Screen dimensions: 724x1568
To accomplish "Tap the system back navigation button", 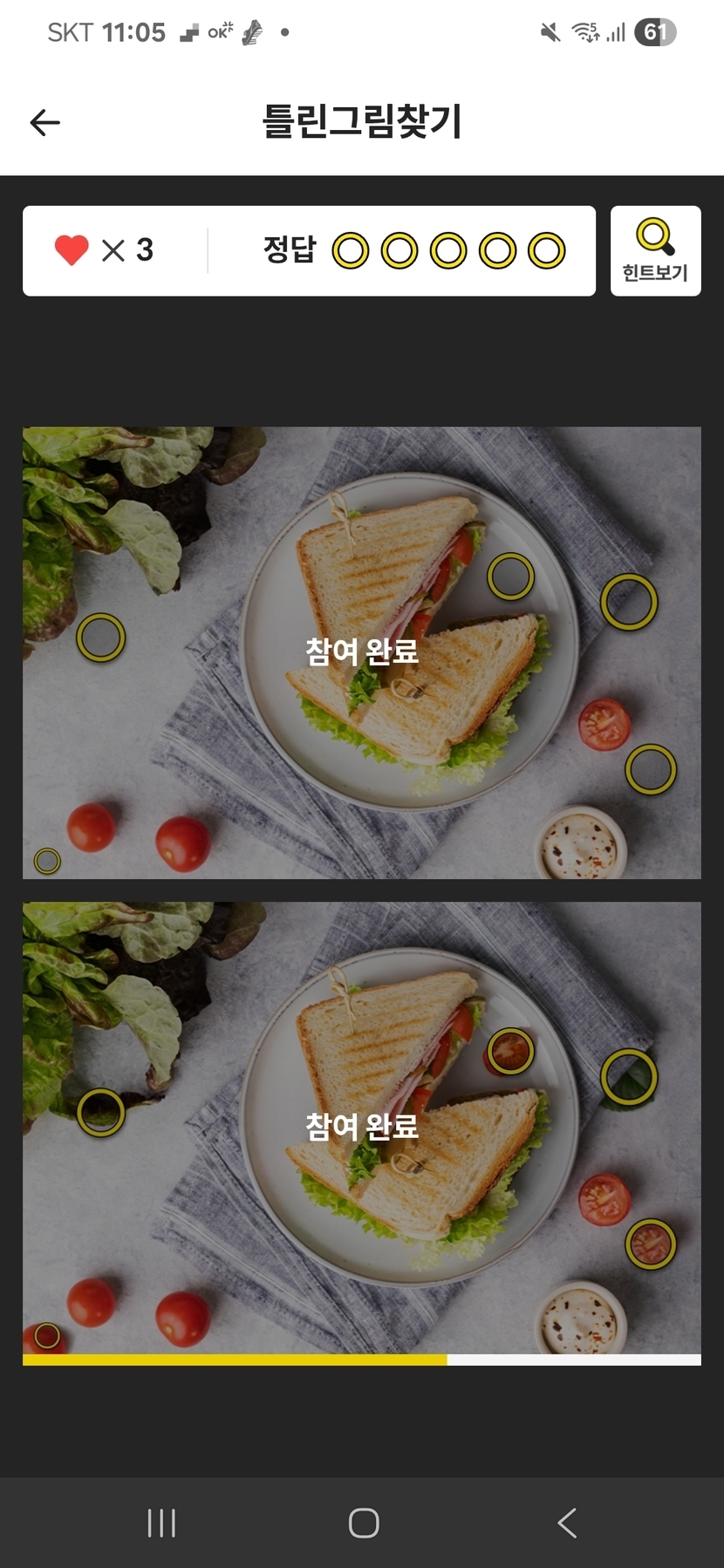I will click(x=567, y=1523).
